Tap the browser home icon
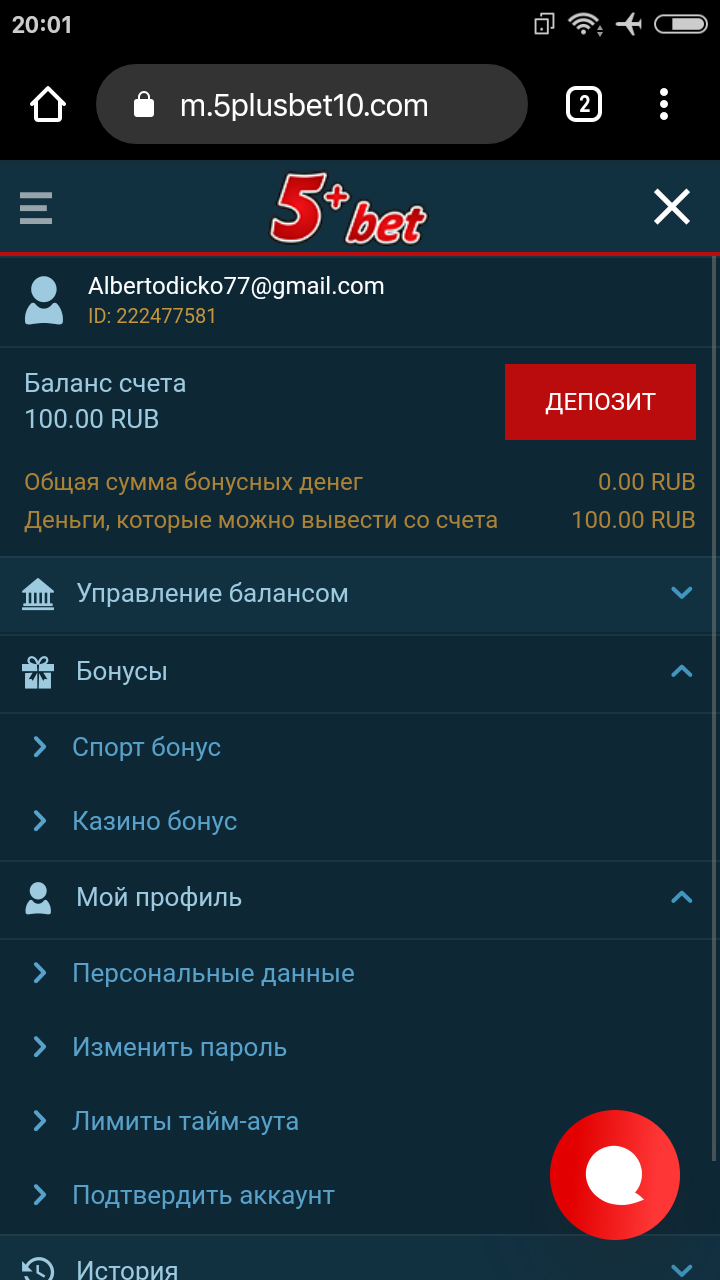Screen dimensions: 720x1280 [47, 103]
